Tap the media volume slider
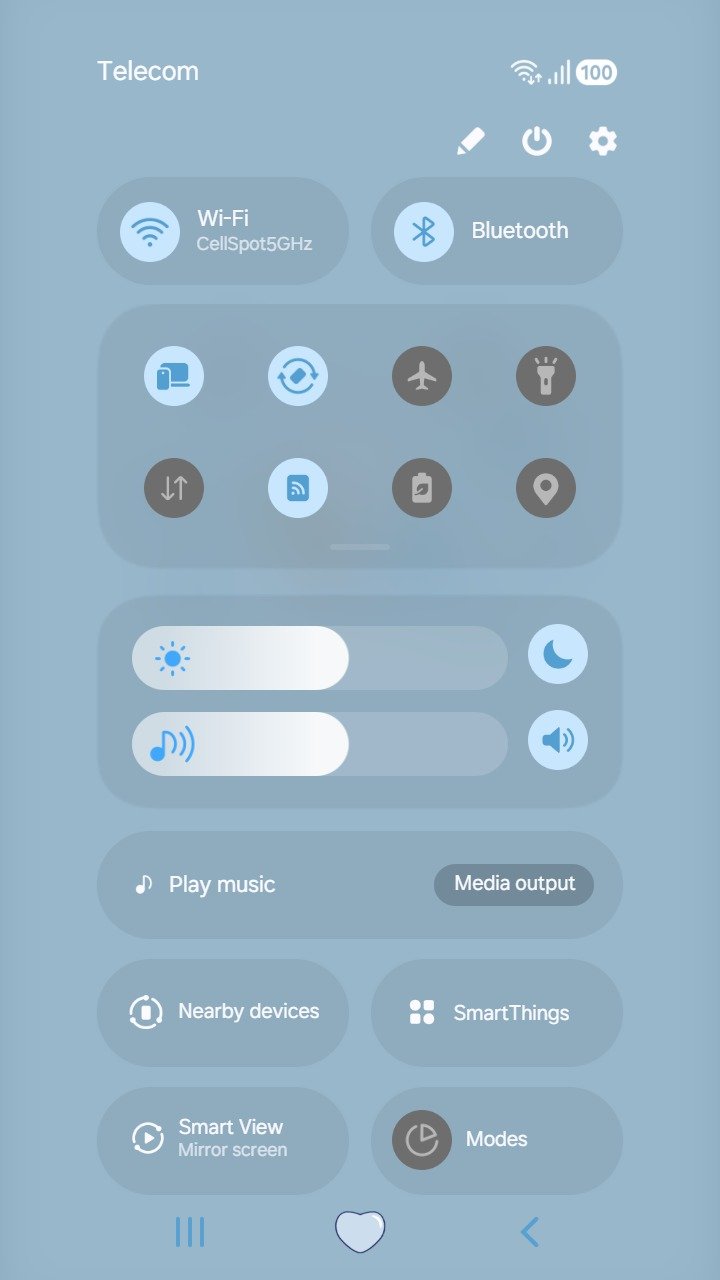 [x=320, y=744]
